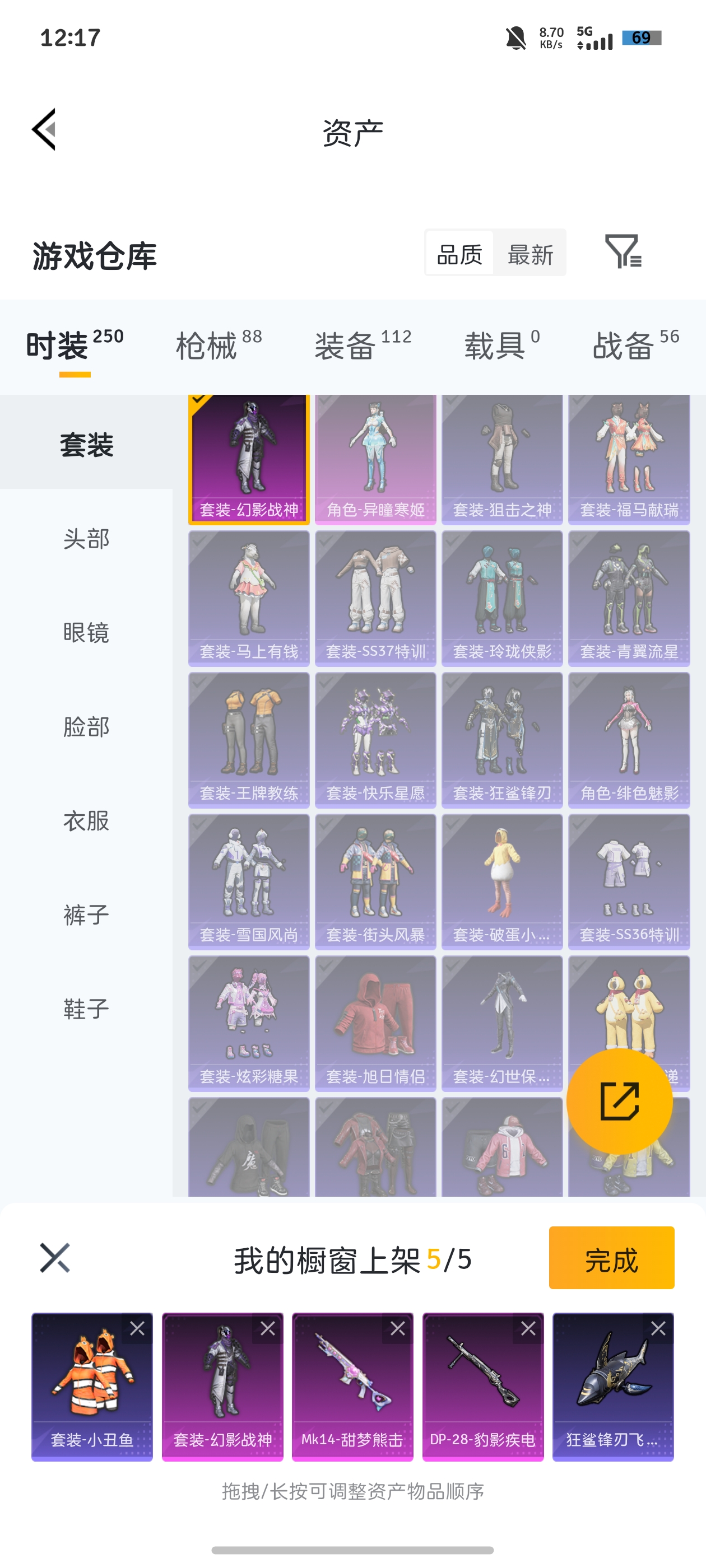Open the filter icon next to 最新

click(623, 252)
